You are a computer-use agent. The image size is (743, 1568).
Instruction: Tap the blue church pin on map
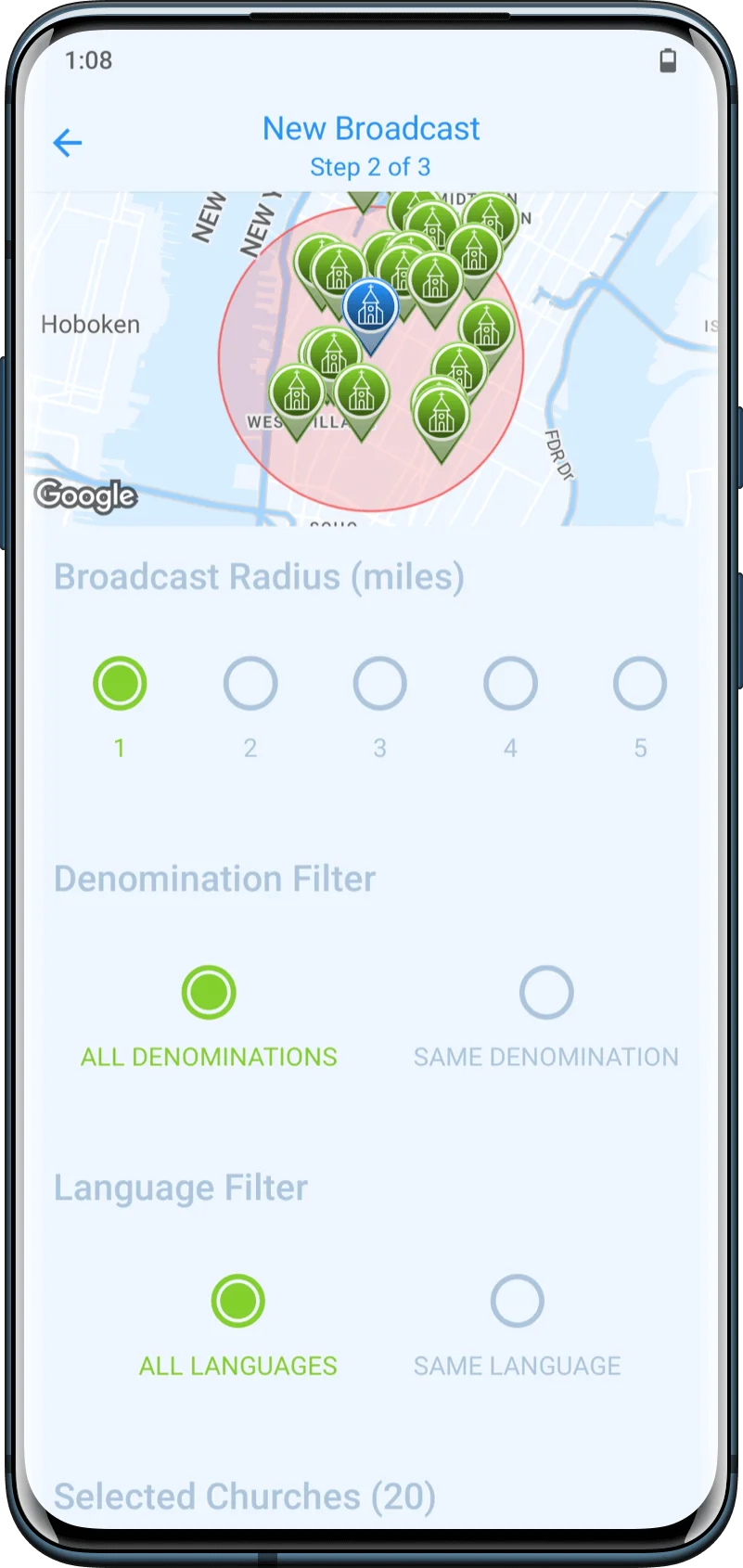coord(371,308)
